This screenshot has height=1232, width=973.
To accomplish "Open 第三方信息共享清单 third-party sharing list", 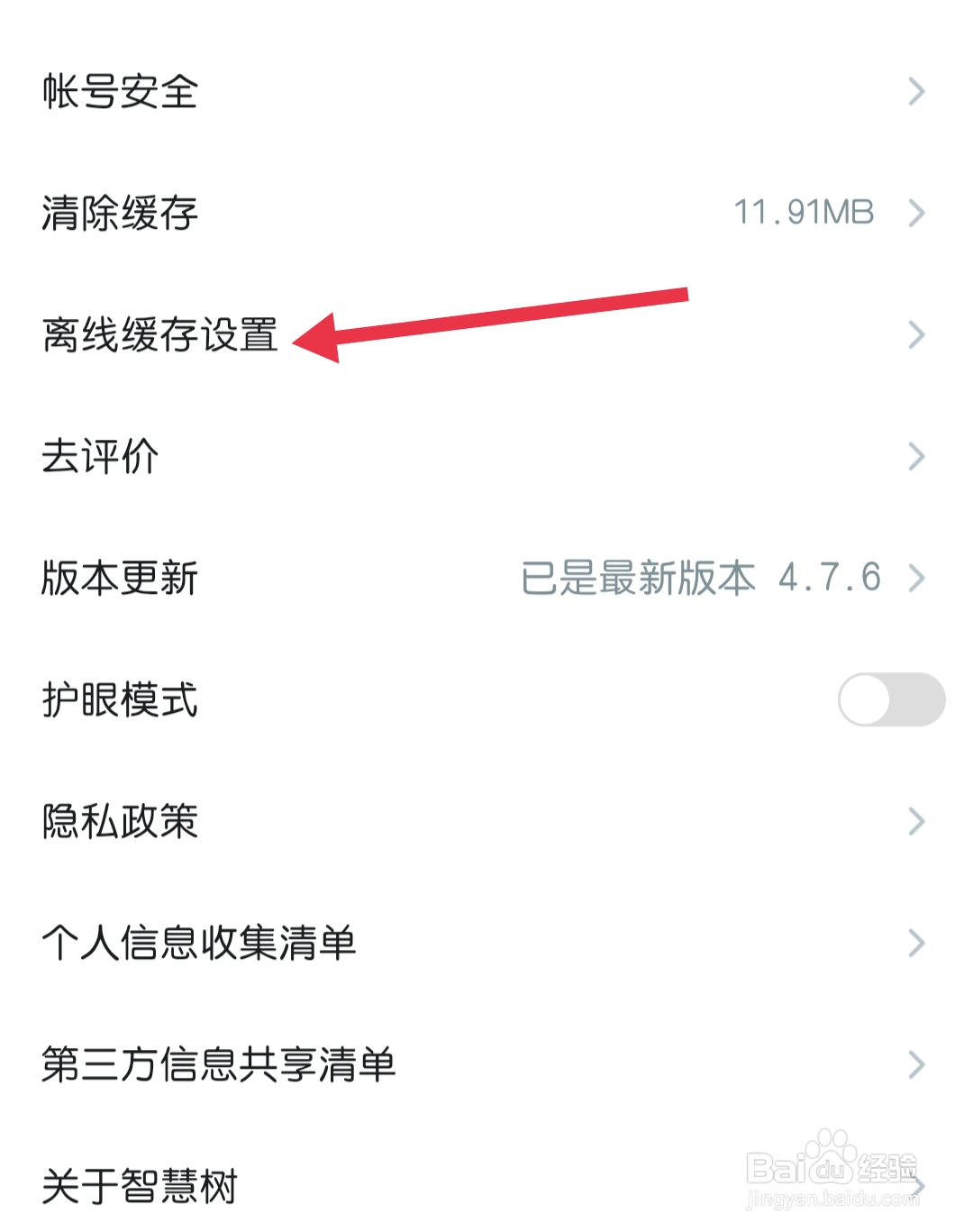I will (x=221, y=1065).
